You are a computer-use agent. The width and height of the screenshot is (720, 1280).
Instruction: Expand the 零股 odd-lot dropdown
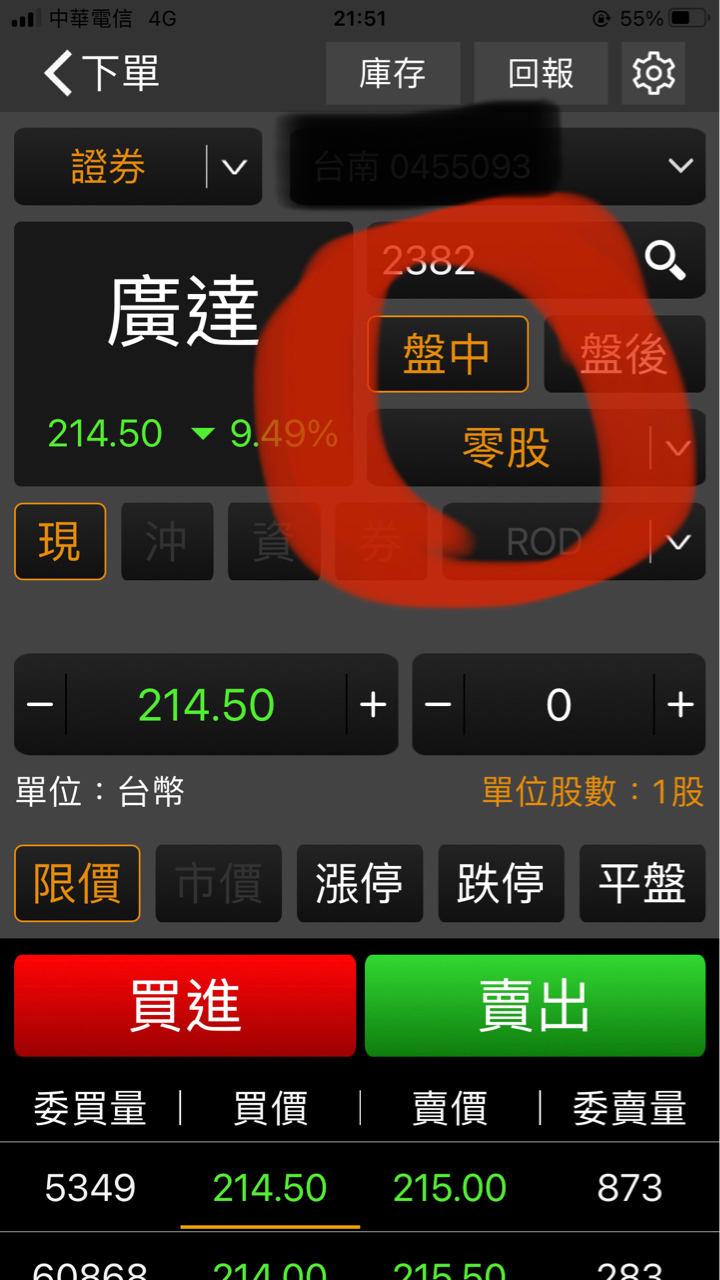coord(677,448)
